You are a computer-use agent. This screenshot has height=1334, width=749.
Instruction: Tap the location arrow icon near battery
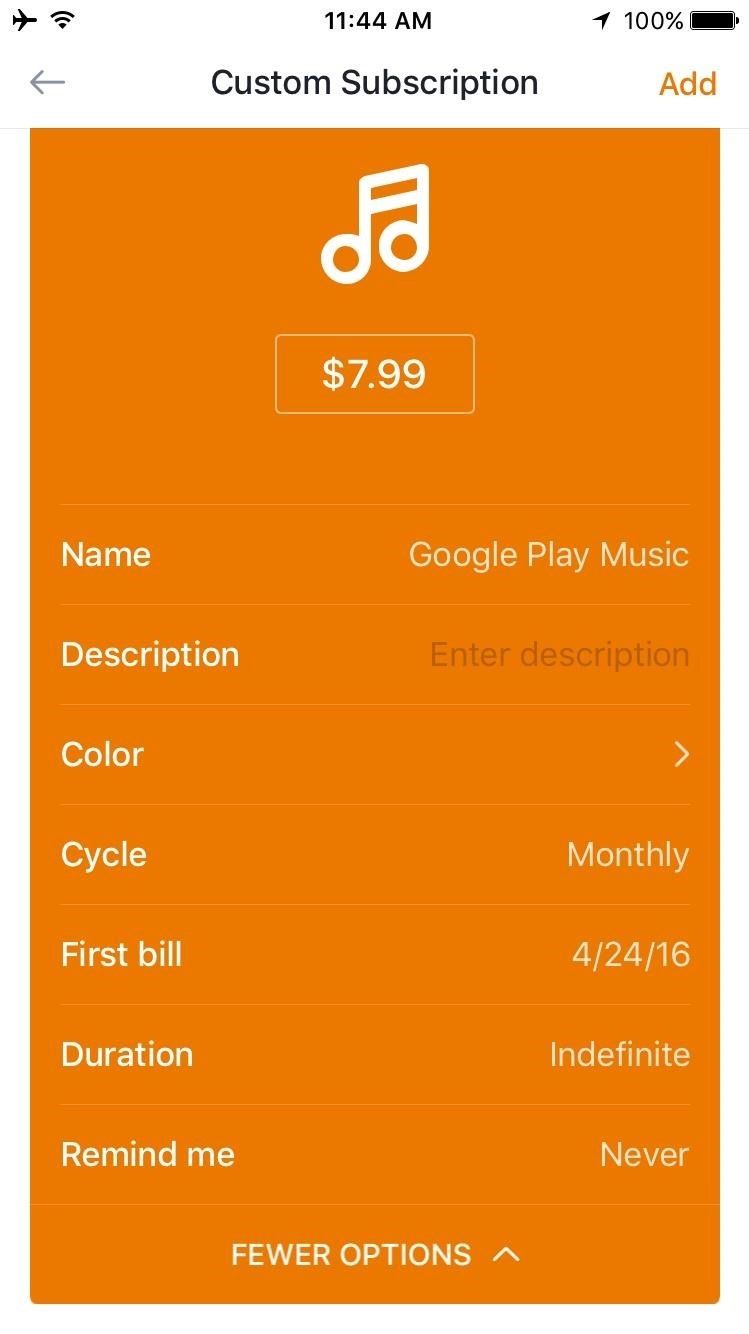click(x=604, y=19)
